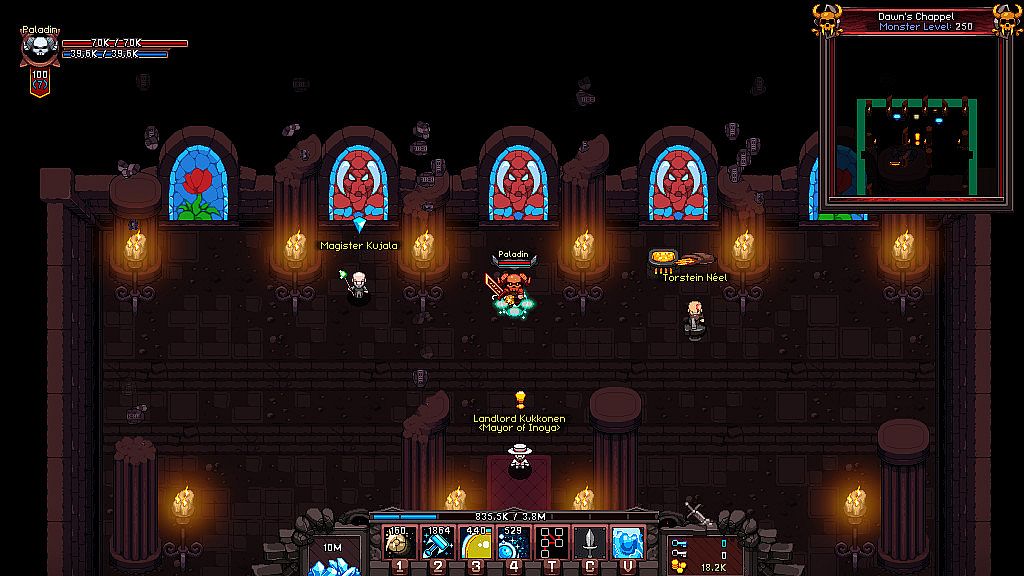The height and width of the screenshot is (576, 1024).
Task: Talk to Magister Kujala
Action: [357, 286]
